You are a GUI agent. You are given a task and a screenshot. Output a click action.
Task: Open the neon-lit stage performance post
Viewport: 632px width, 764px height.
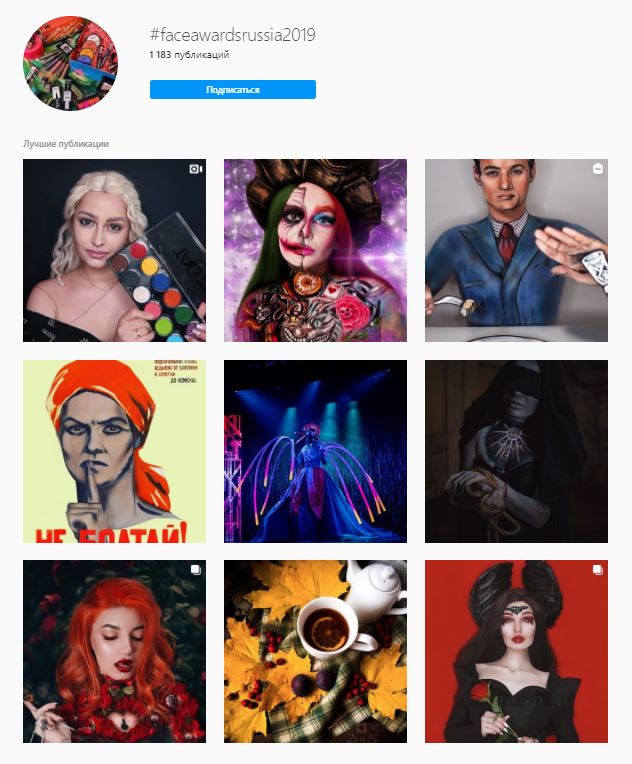click(x=315, y=451)
